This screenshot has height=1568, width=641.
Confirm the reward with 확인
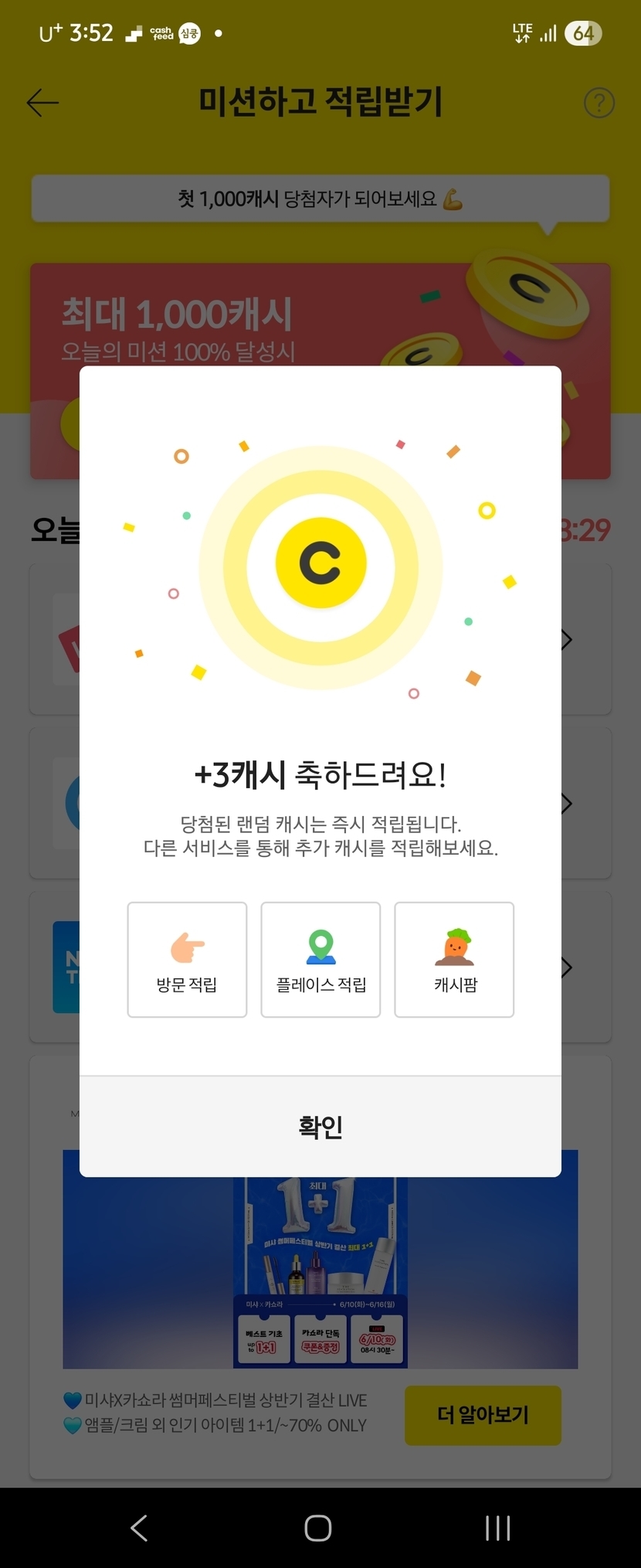click(320, 1127)
